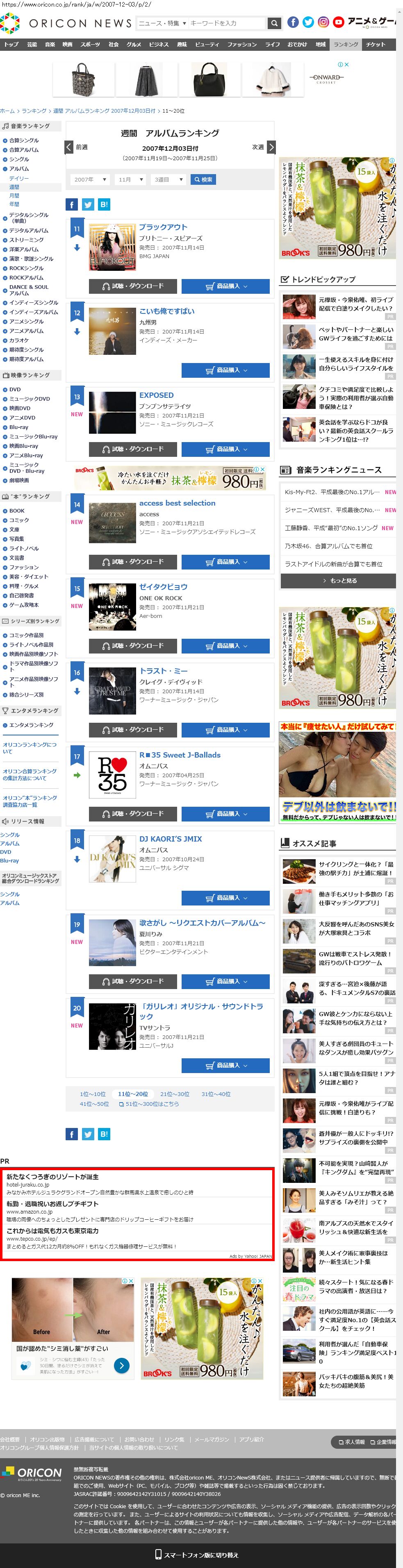403x1568 pixels.
Task: Open the ゼイタクビョウ album cover
Action: pyautogui.click(x=112, y=606)
